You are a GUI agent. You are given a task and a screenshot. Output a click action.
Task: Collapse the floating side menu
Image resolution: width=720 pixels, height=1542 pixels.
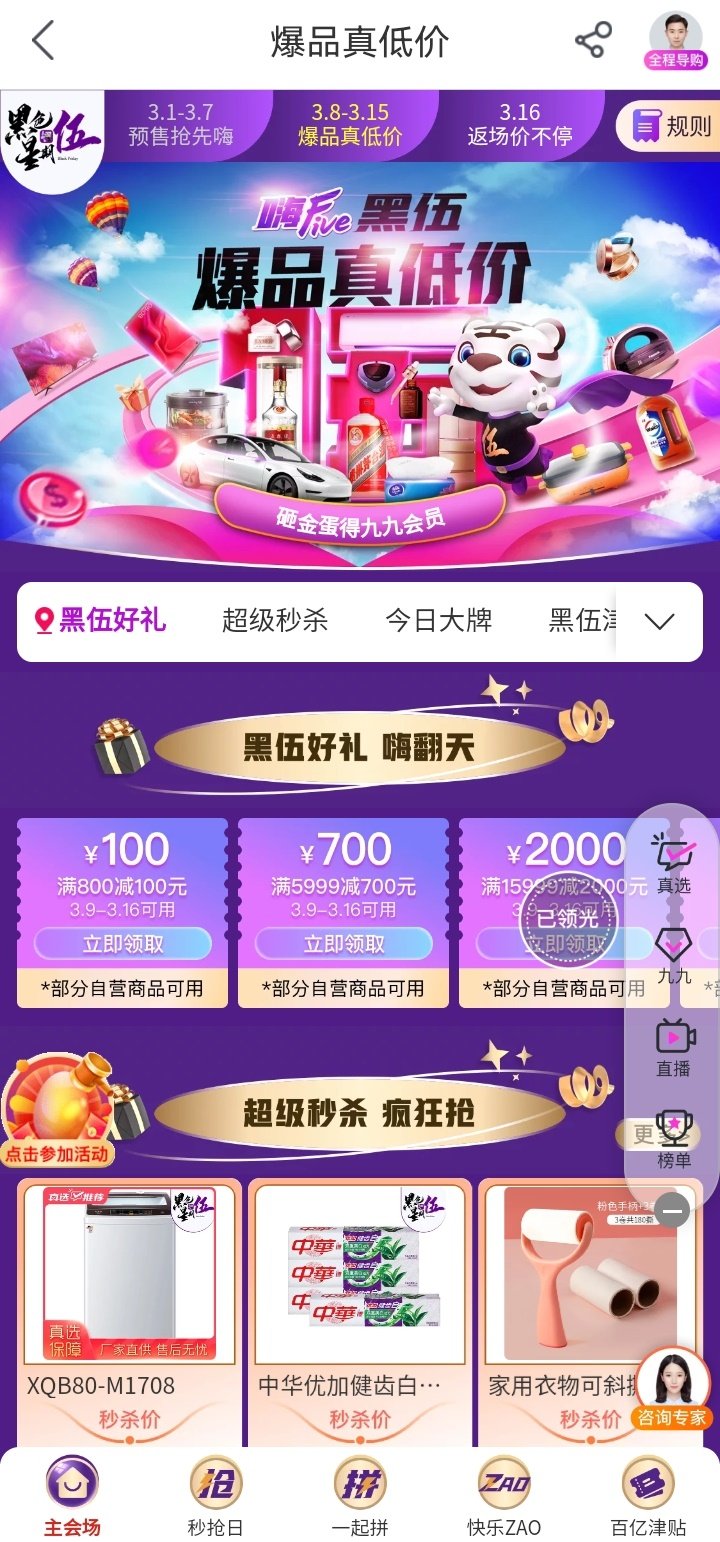[673, 1211]
